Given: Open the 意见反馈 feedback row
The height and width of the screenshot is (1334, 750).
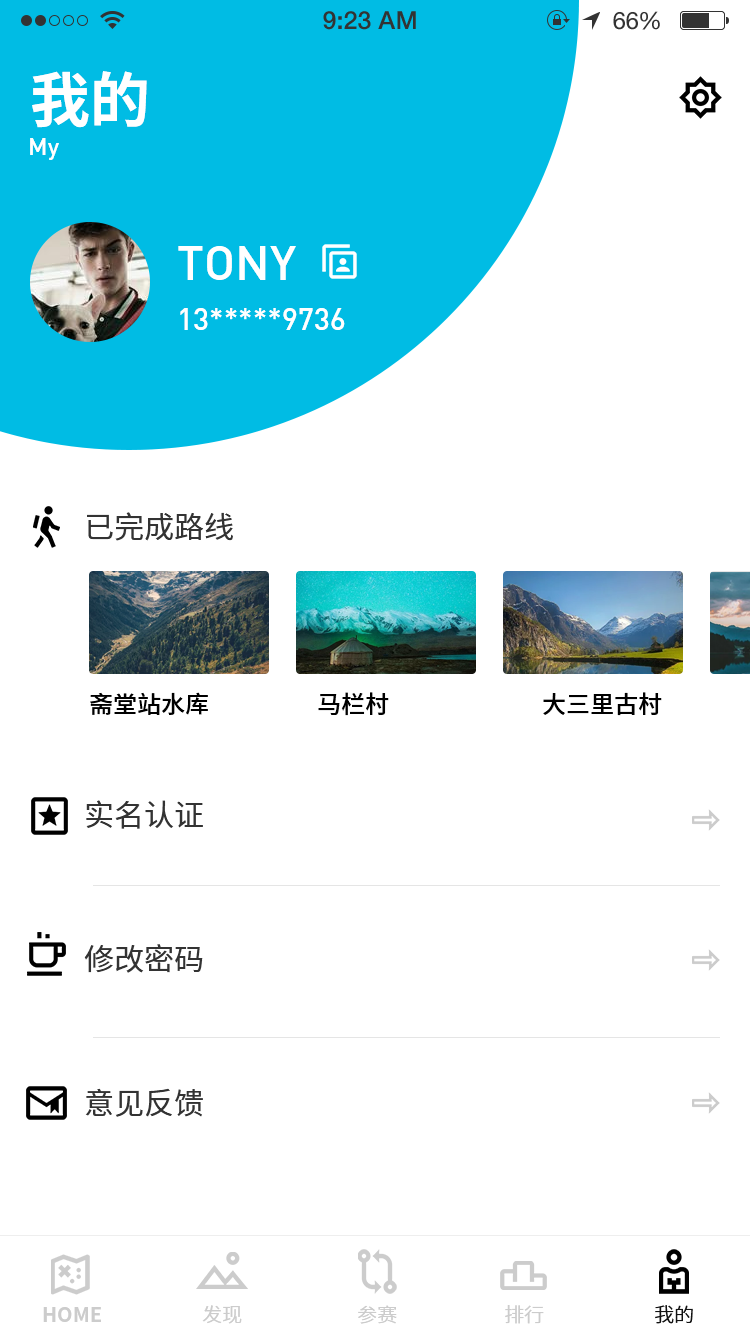Looking at the screenshot, I should click(x=375, y=1103).
